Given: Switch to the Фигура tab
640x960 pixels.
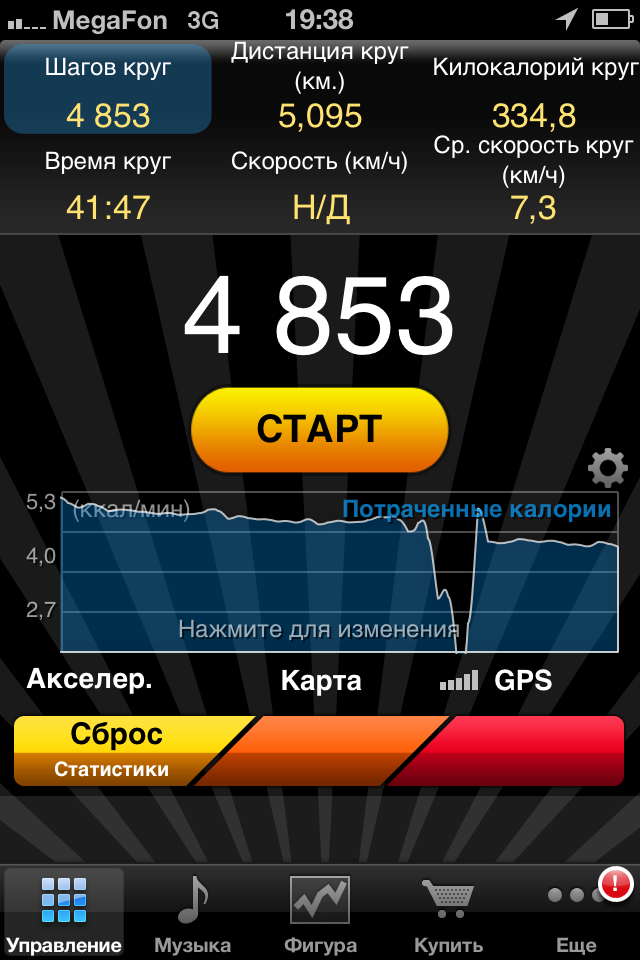Looking at the screenshot, I should coord(320,912).
